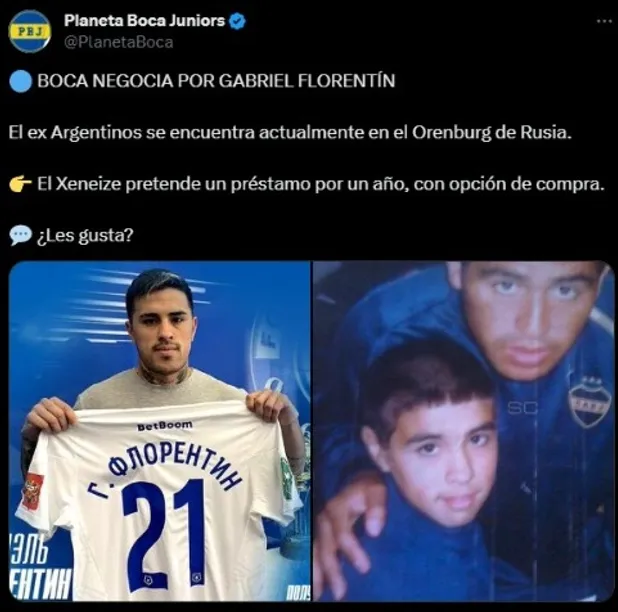The height and width of the screenshot is (612, 618).
Task: Open the photo with the number 21 jersey
Action: point(160,430)
